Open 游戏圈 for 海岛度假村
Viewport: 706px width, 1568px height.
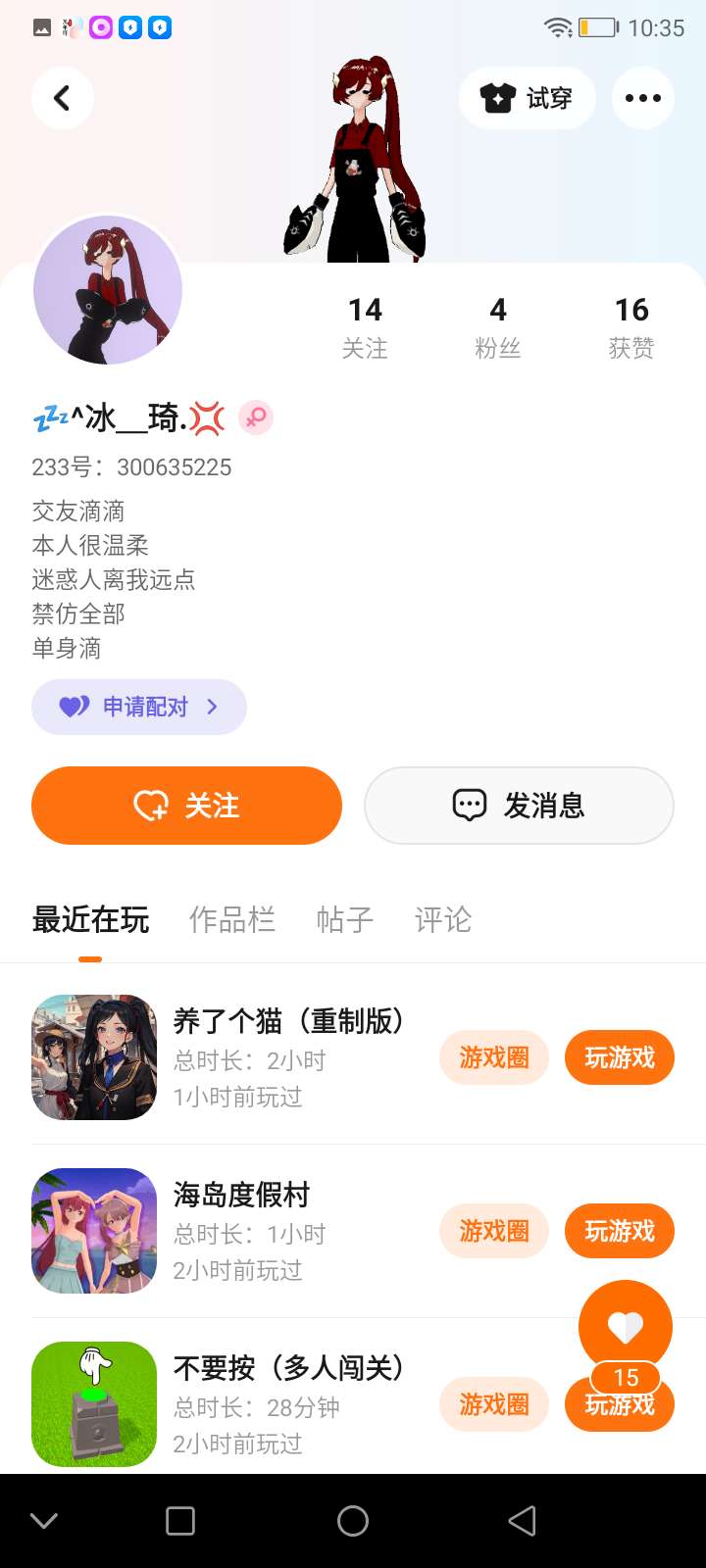click(494, 1231)
